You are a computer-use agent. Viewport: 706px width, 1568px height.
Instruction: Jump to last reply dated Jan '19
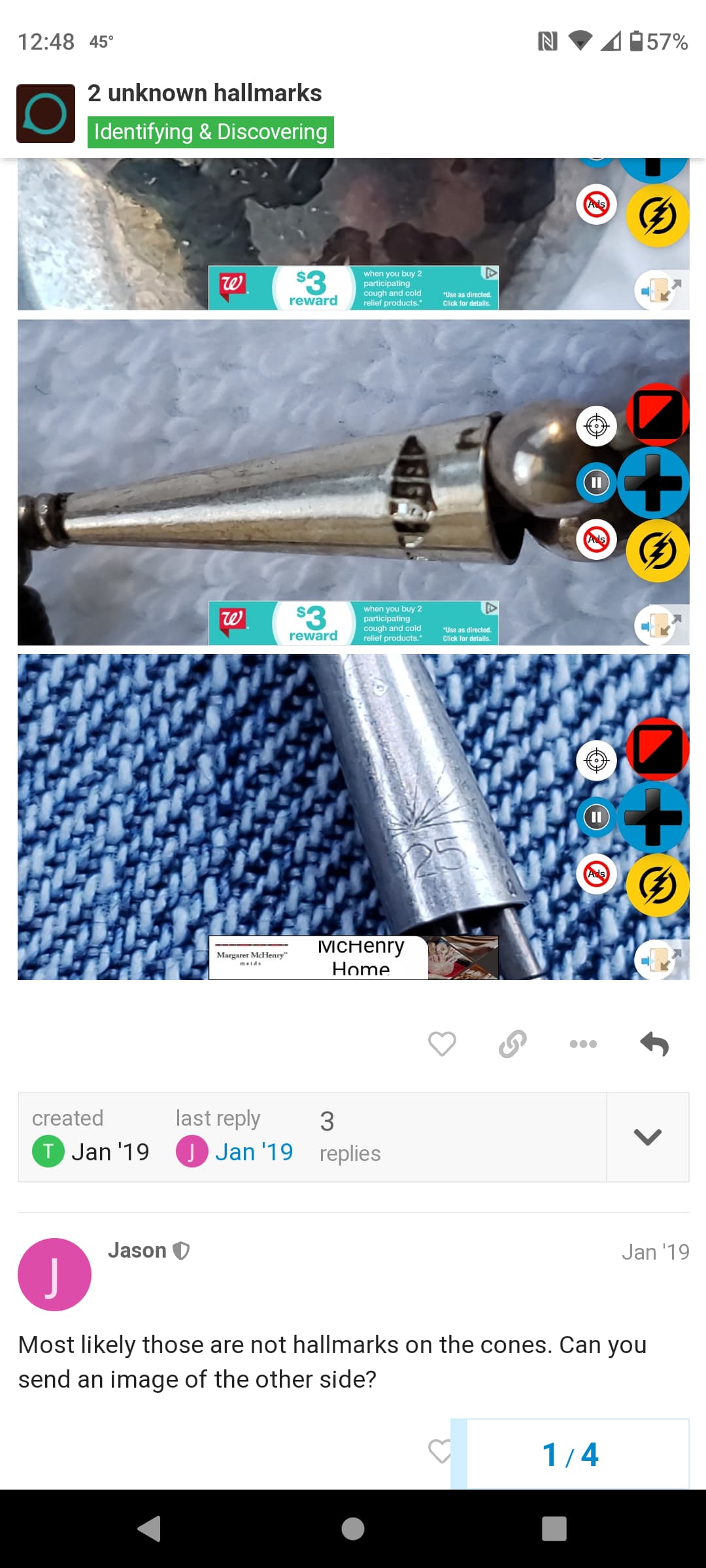(x=254, y=1152)
